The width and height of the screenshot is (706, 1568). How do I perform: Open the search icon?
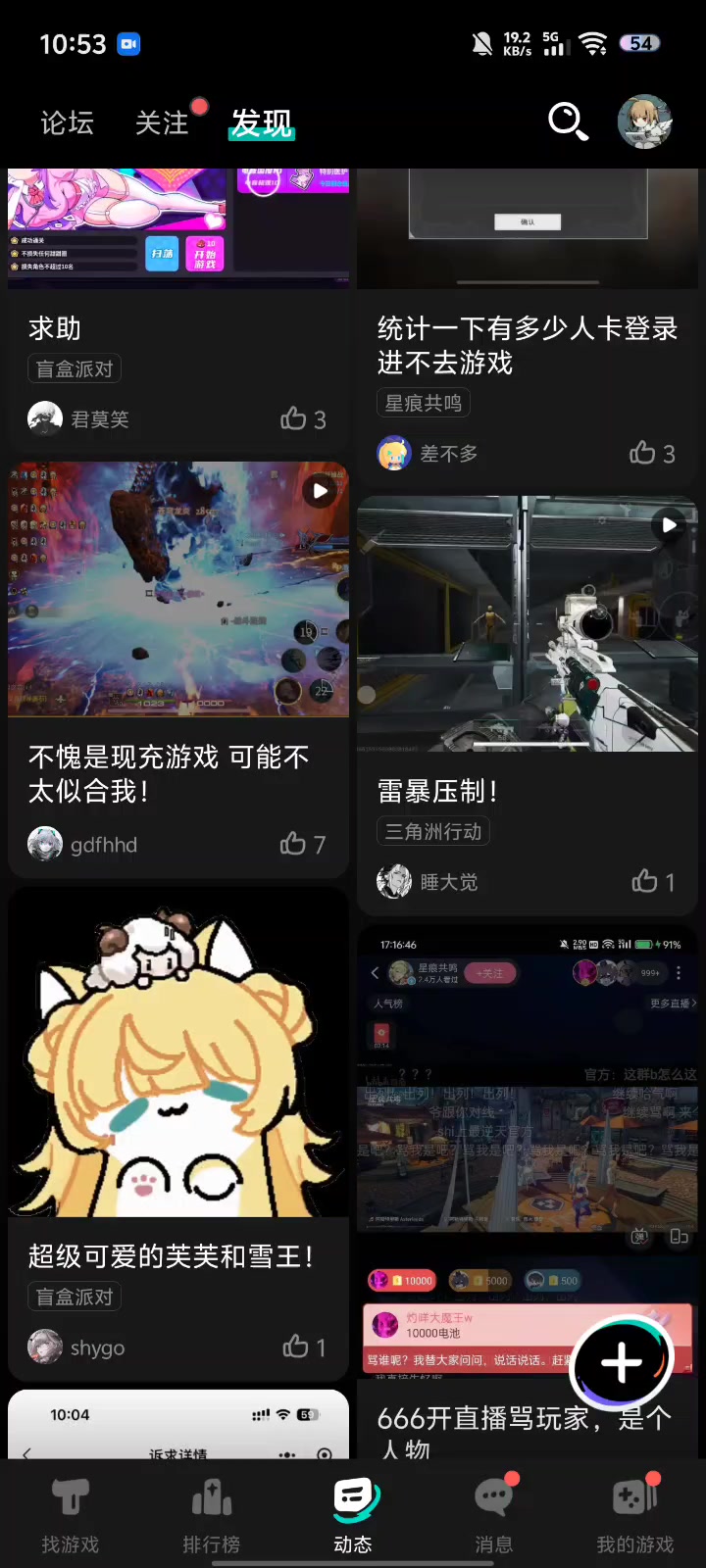(568, 122)
